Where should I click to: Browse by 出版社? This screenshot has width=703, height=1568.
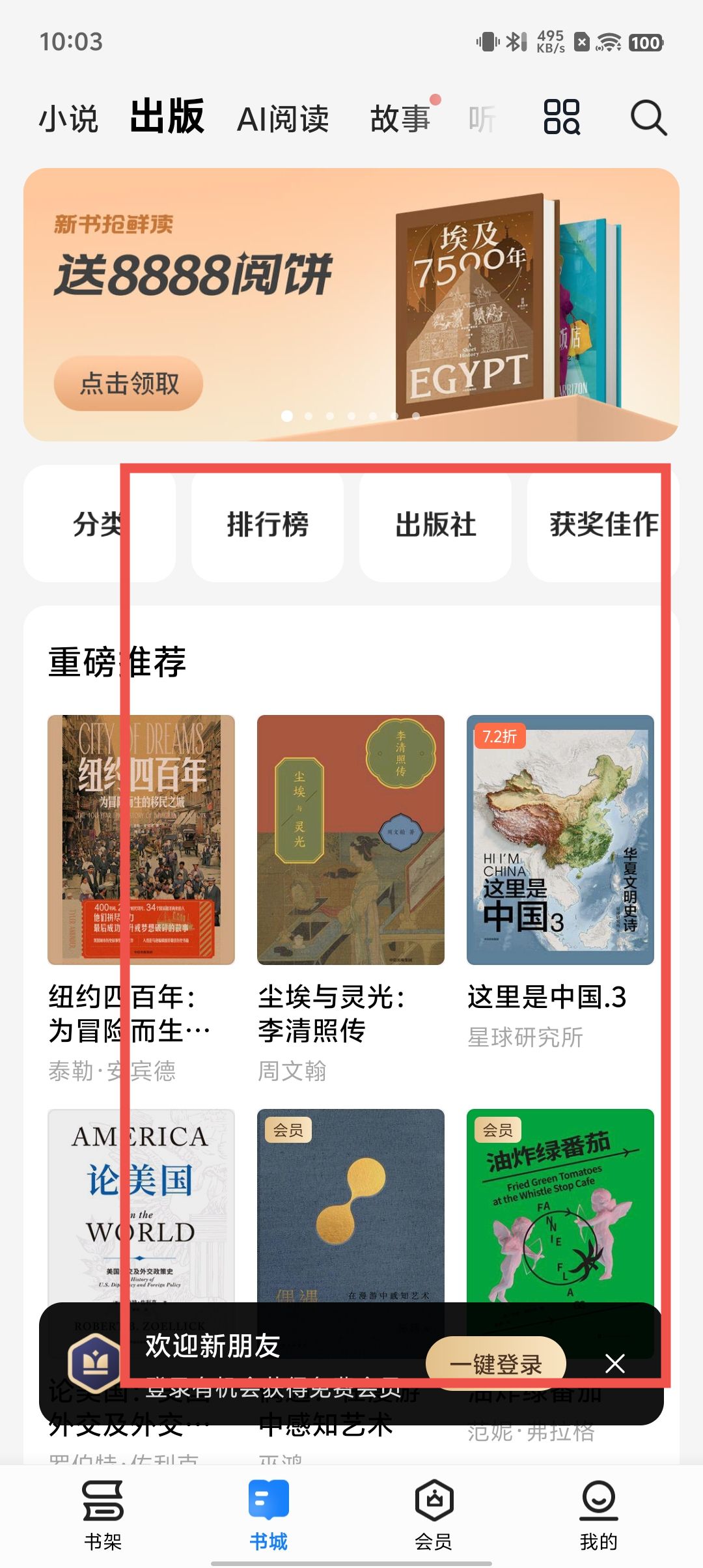435,524
